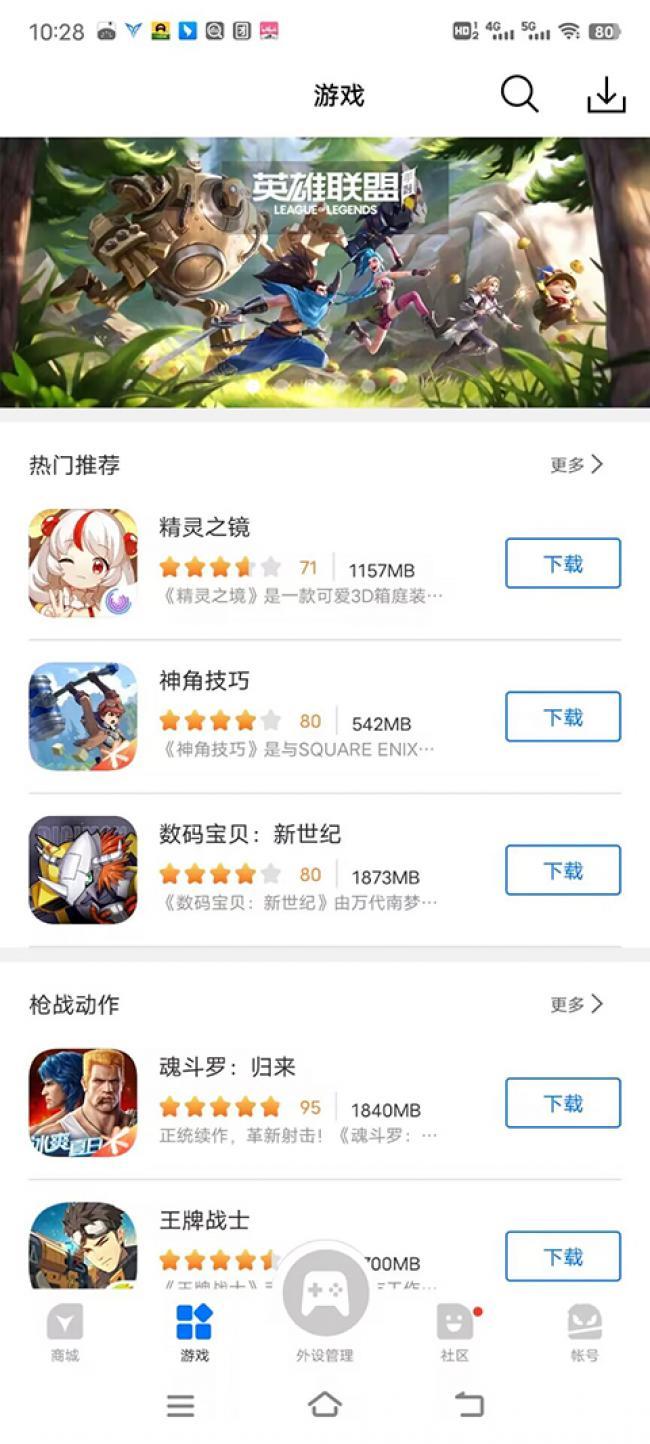This screenshot has height=1444, width=650.
Task: Open the downloads manager icon
Action: pyautogui.click(x=605, y=95)
